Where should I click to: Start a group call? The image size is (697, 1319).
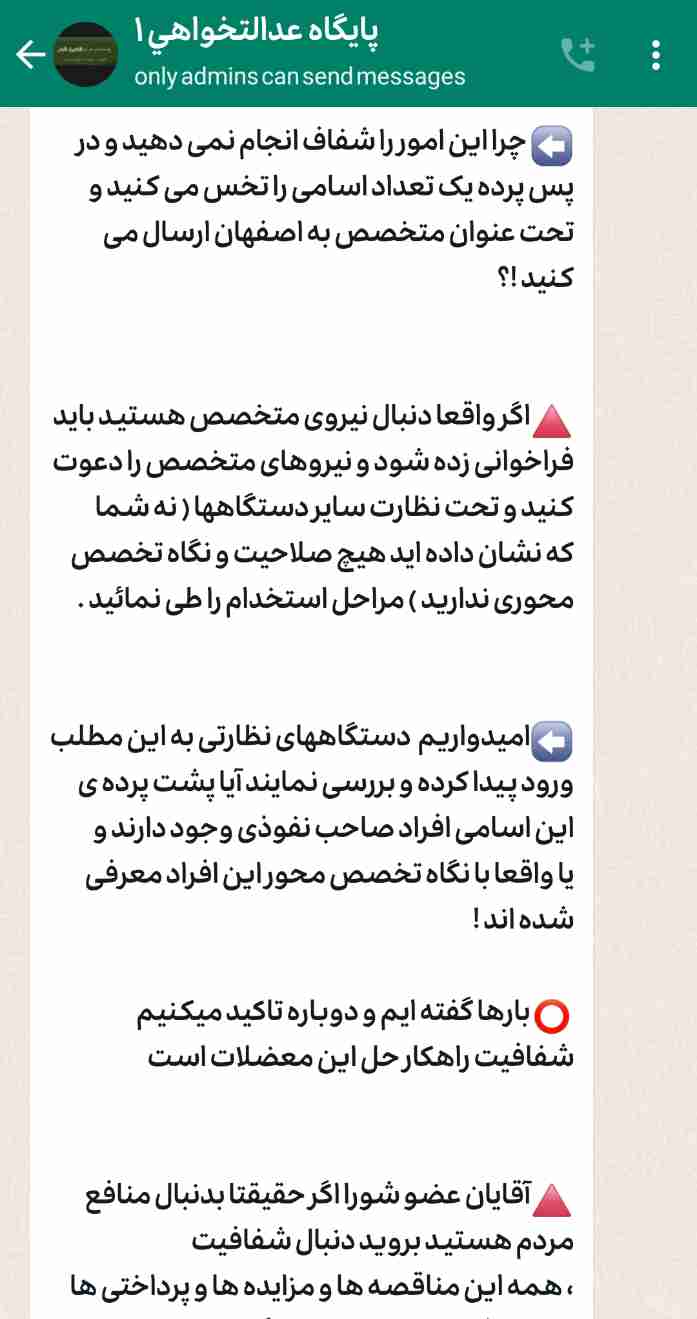coord(578,54)
